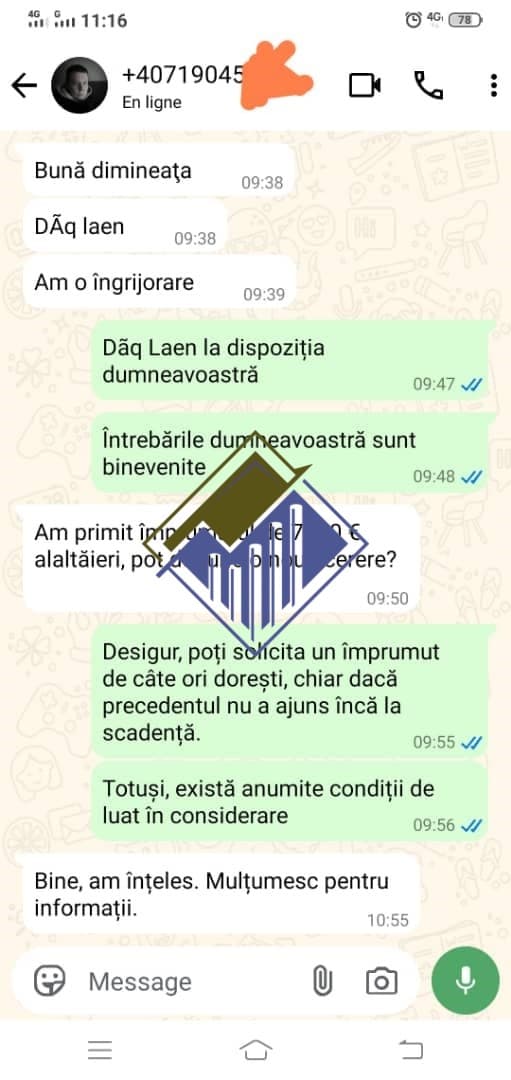Open the contact's profile picture
The width and height of the screenshot is (511, 1080).
pyautogui.click(x=80, y=85)
